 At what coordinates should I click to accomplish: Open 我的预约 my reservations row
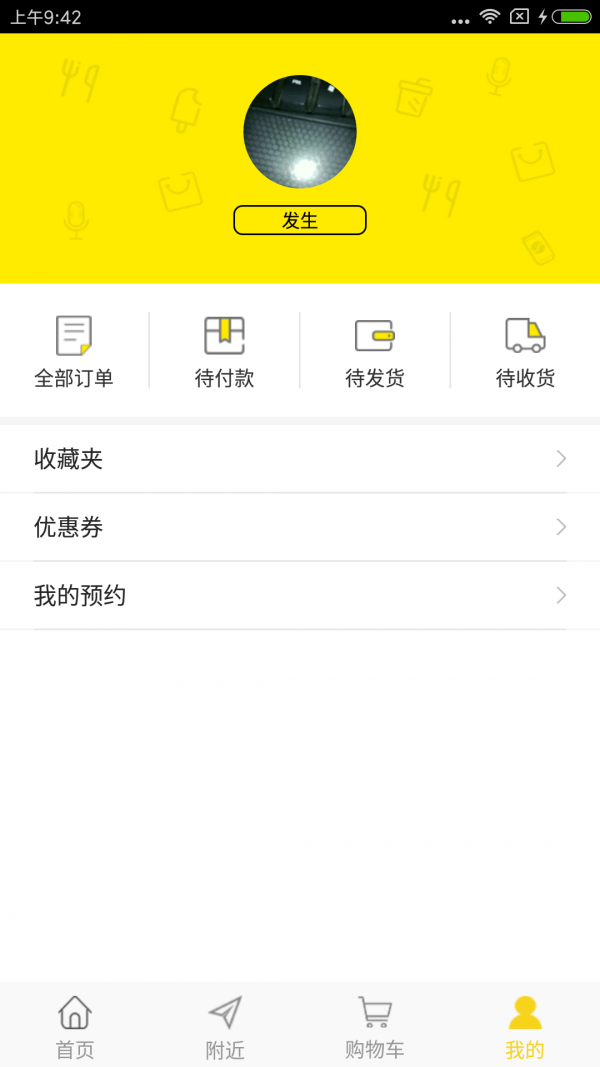pos(300,596)
